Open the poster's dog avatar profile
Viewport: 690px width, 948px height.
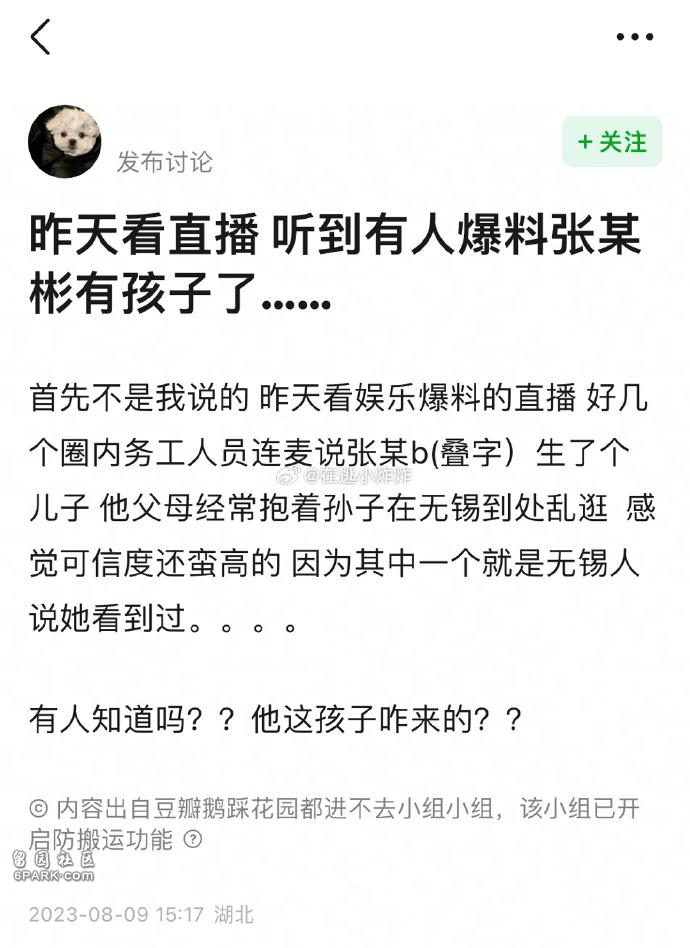coord(65,141)
